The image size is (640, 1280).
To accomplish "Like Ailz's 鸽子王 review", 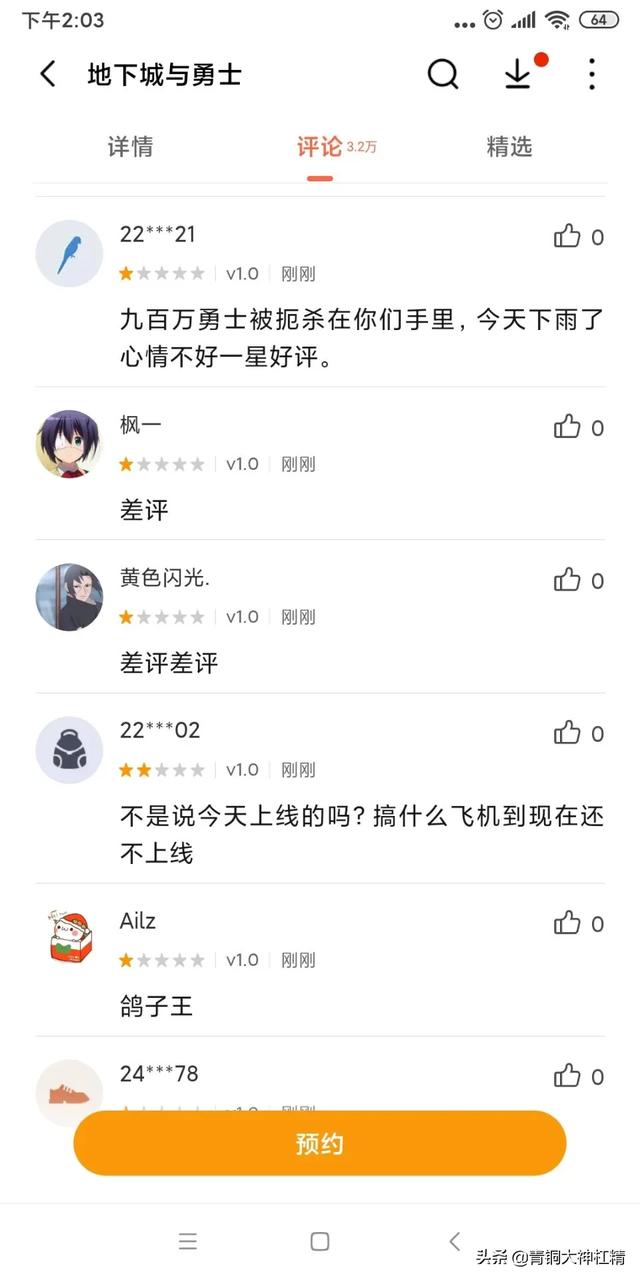I will coord(567,924).
